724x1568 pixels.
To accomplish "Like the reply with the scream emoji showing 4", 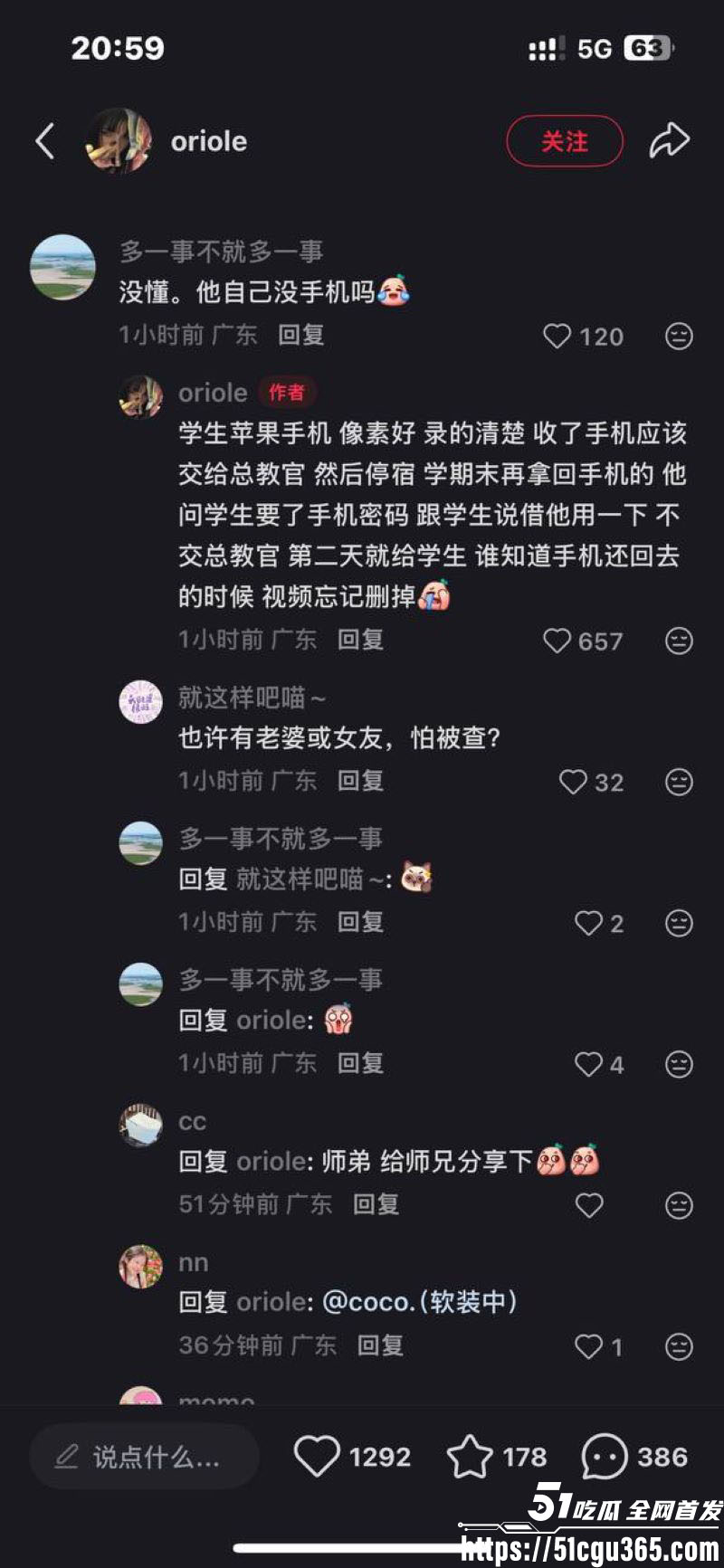I will pyautogui.click(x=587, y=1063).
